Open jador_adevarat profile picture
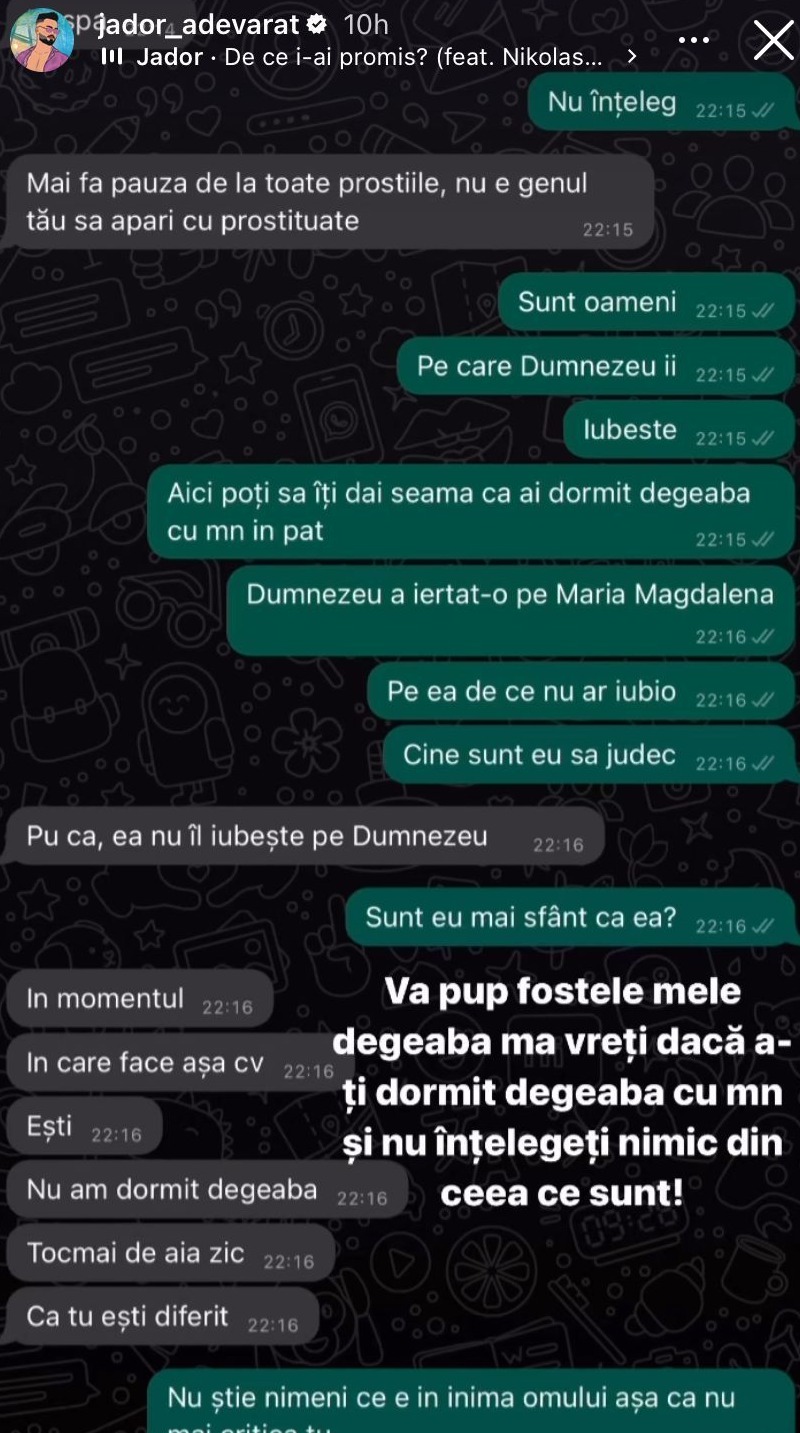Viewport: 800px width, 1433px height. (41, 40)
